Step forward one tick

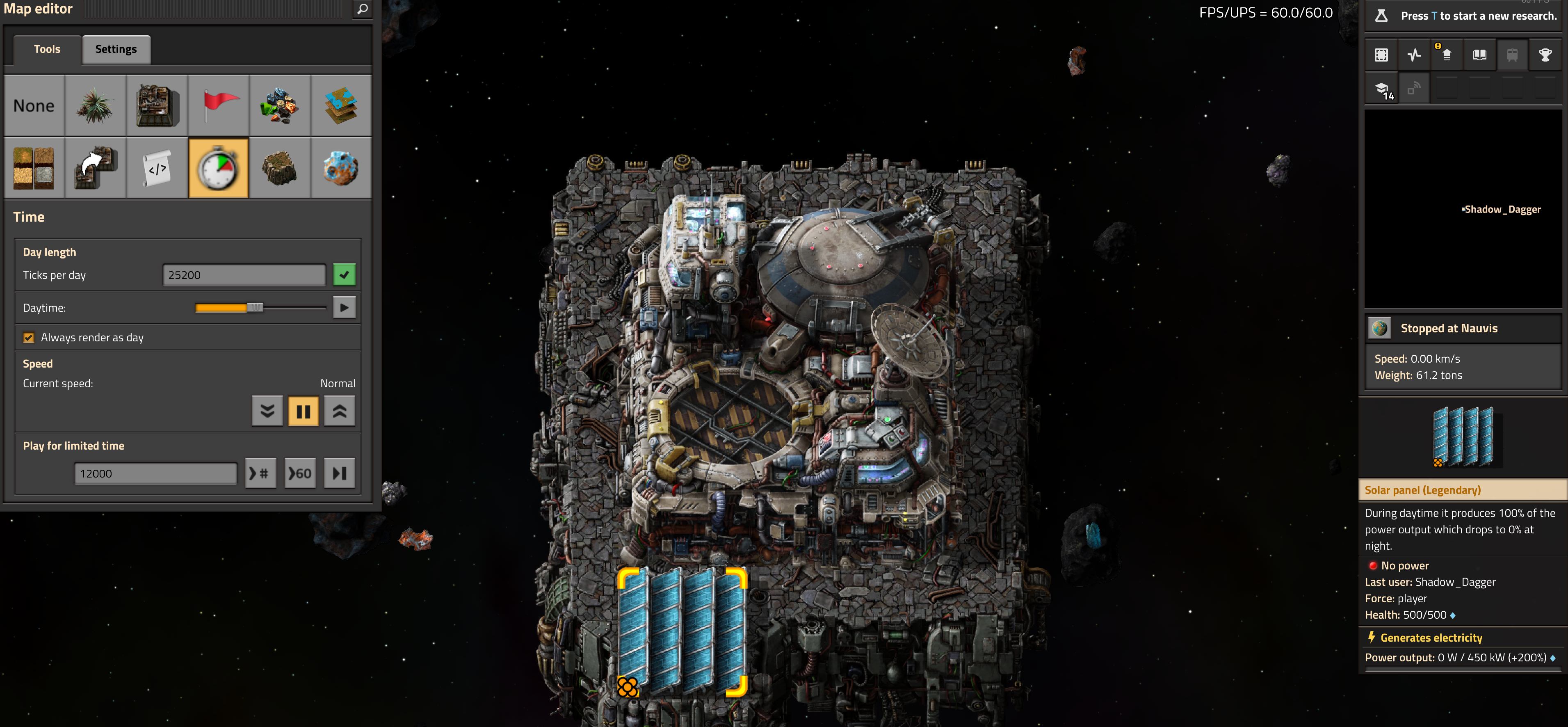click(x=339, y=474)
